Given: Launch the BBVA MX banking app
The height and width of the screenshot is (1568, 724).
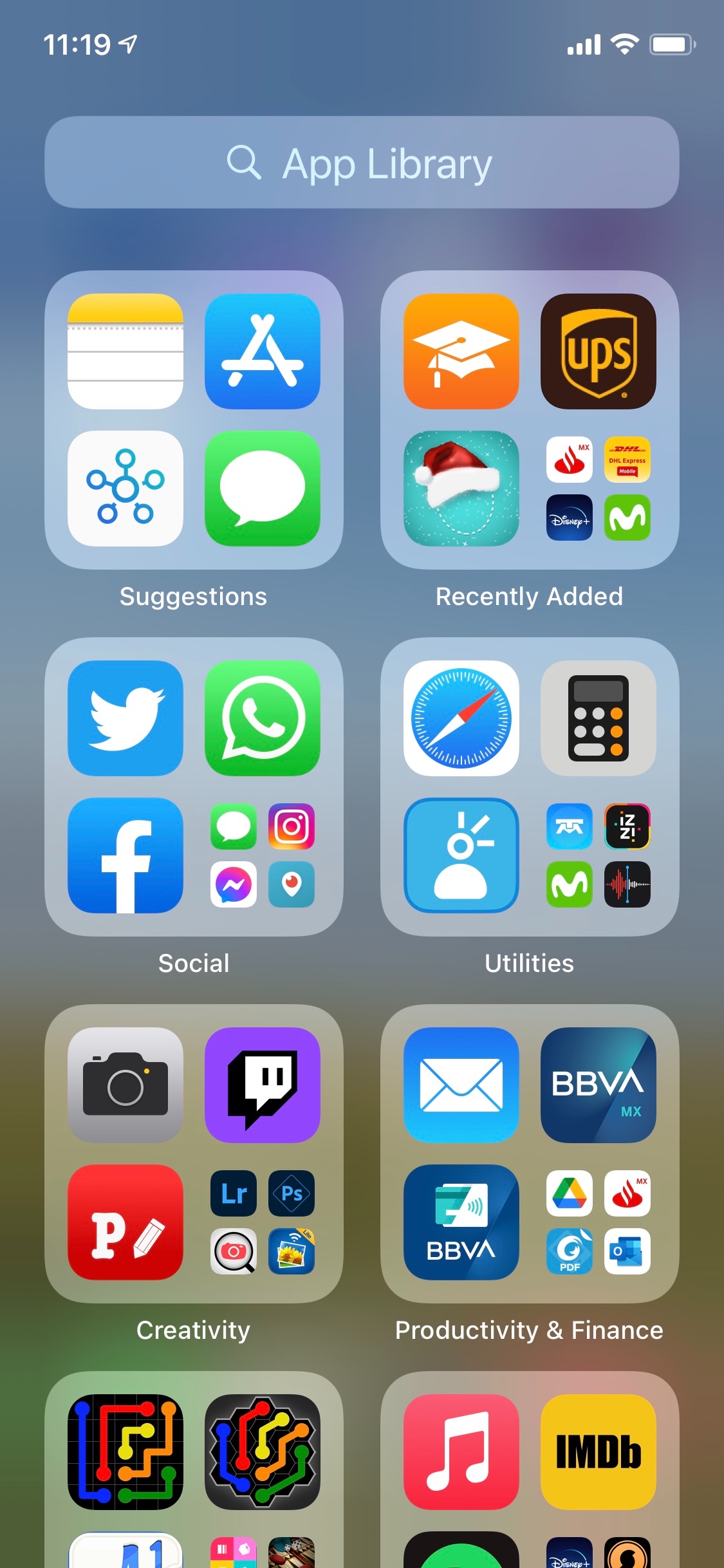Looking at the screenshot, I should [x=599, y=1085].
